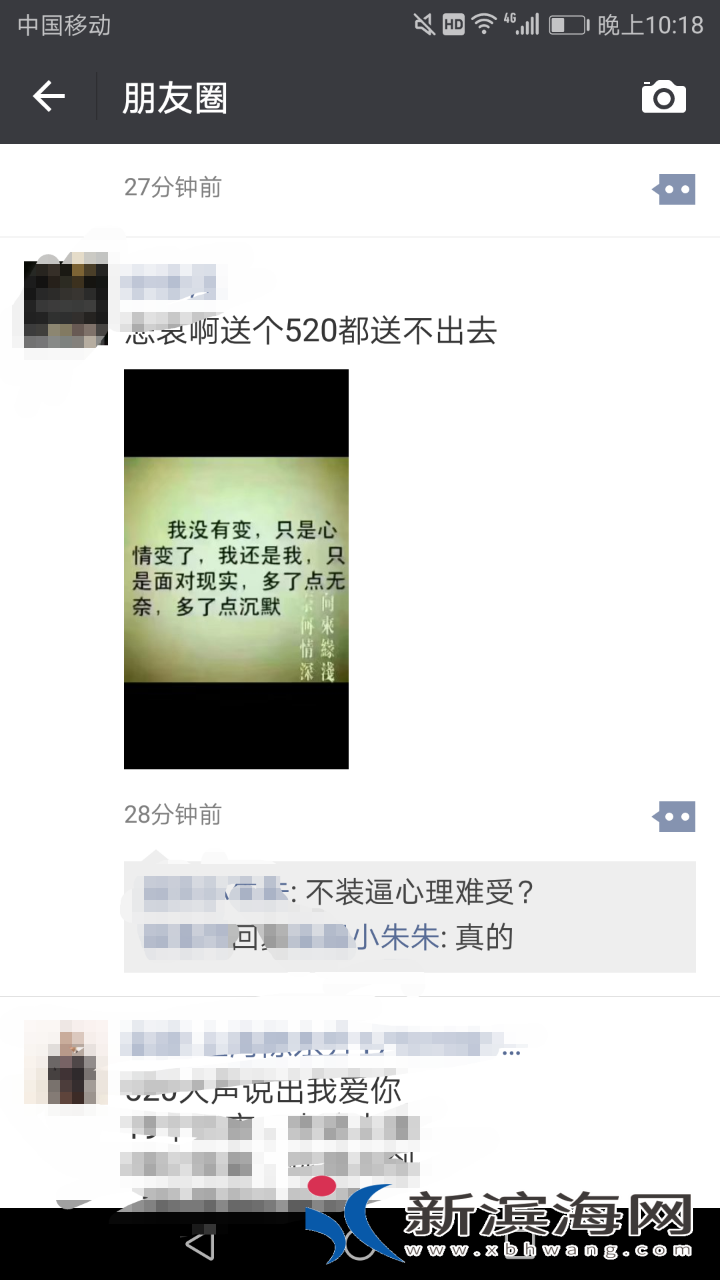Open avatar of the 大声说出我爱你 poster
This screenshot has width=720, height=1280.
(65, 1062)
